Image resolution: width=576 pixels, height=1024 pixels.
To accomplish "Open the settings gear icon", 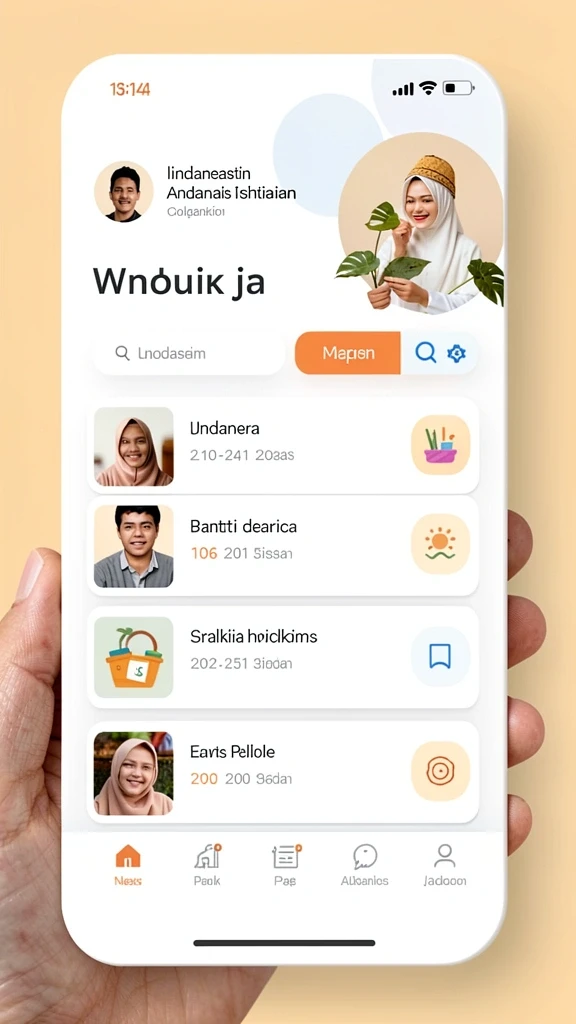I will pos(456,353).
